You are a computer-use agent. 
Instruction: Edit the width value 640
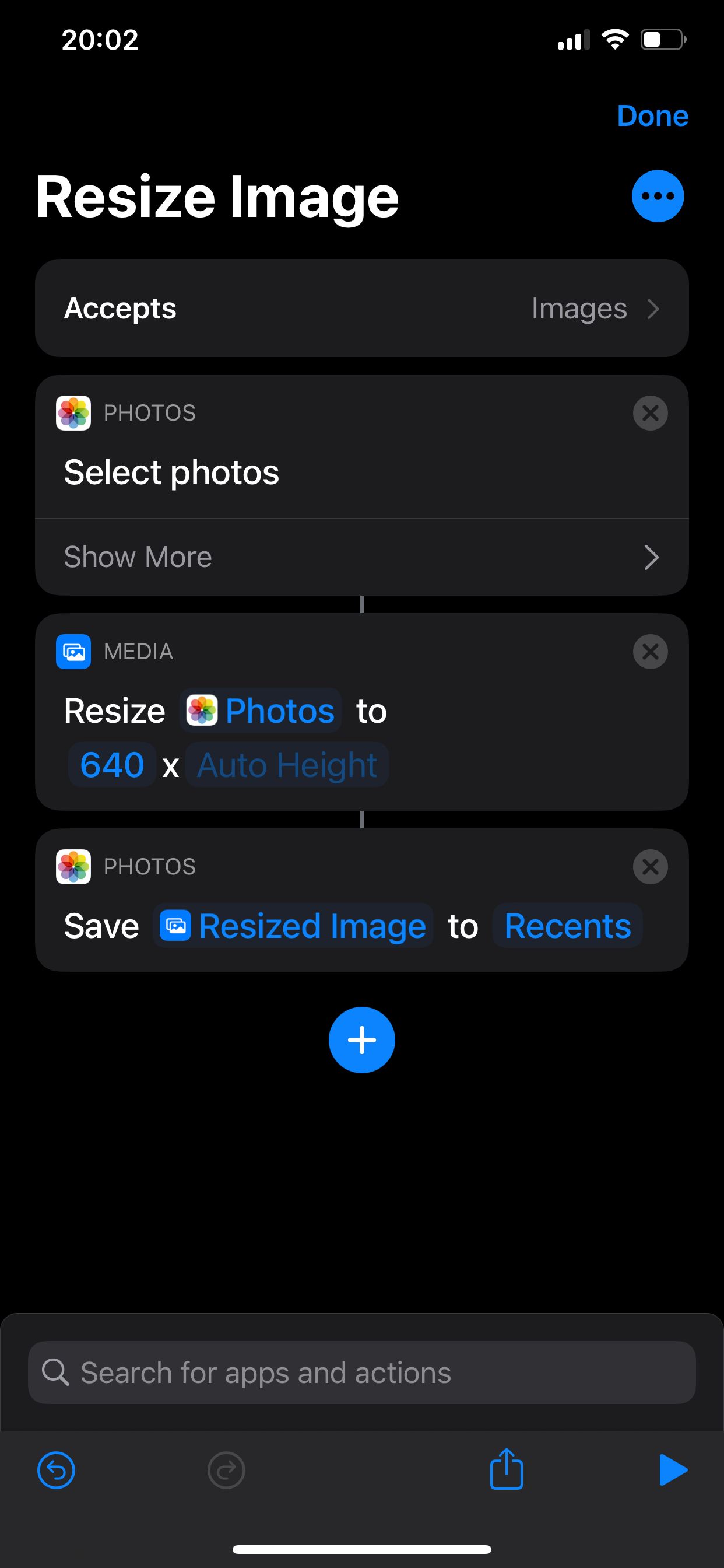111,765
